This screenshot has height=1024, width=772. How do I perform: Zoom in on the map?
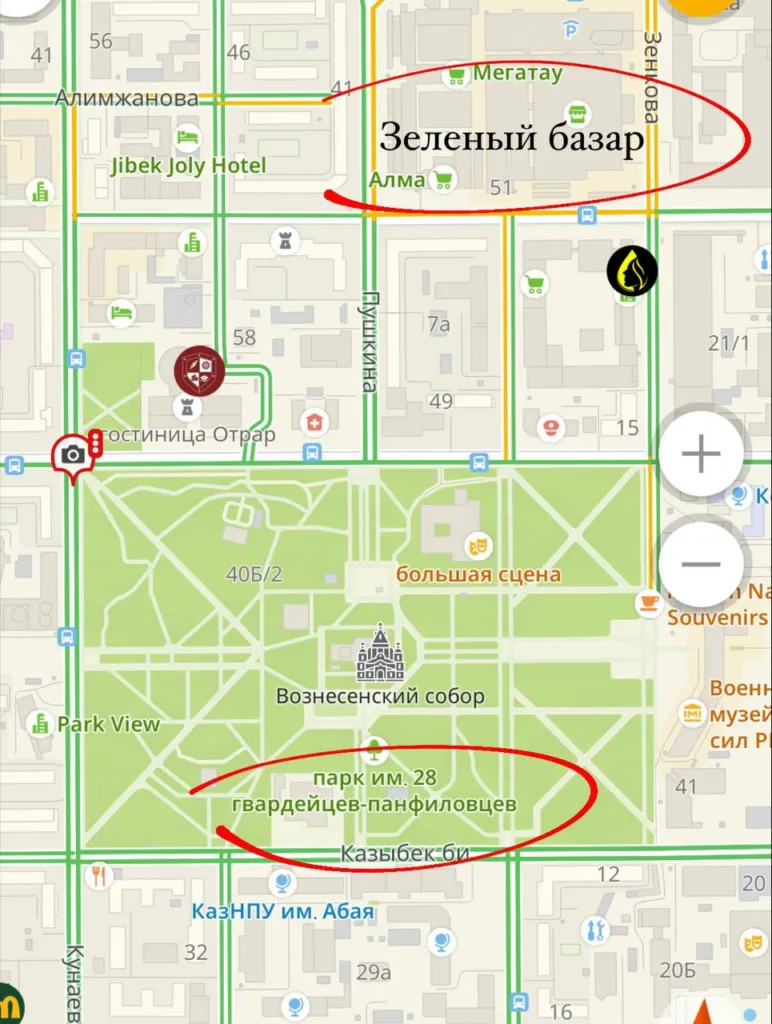701,455
